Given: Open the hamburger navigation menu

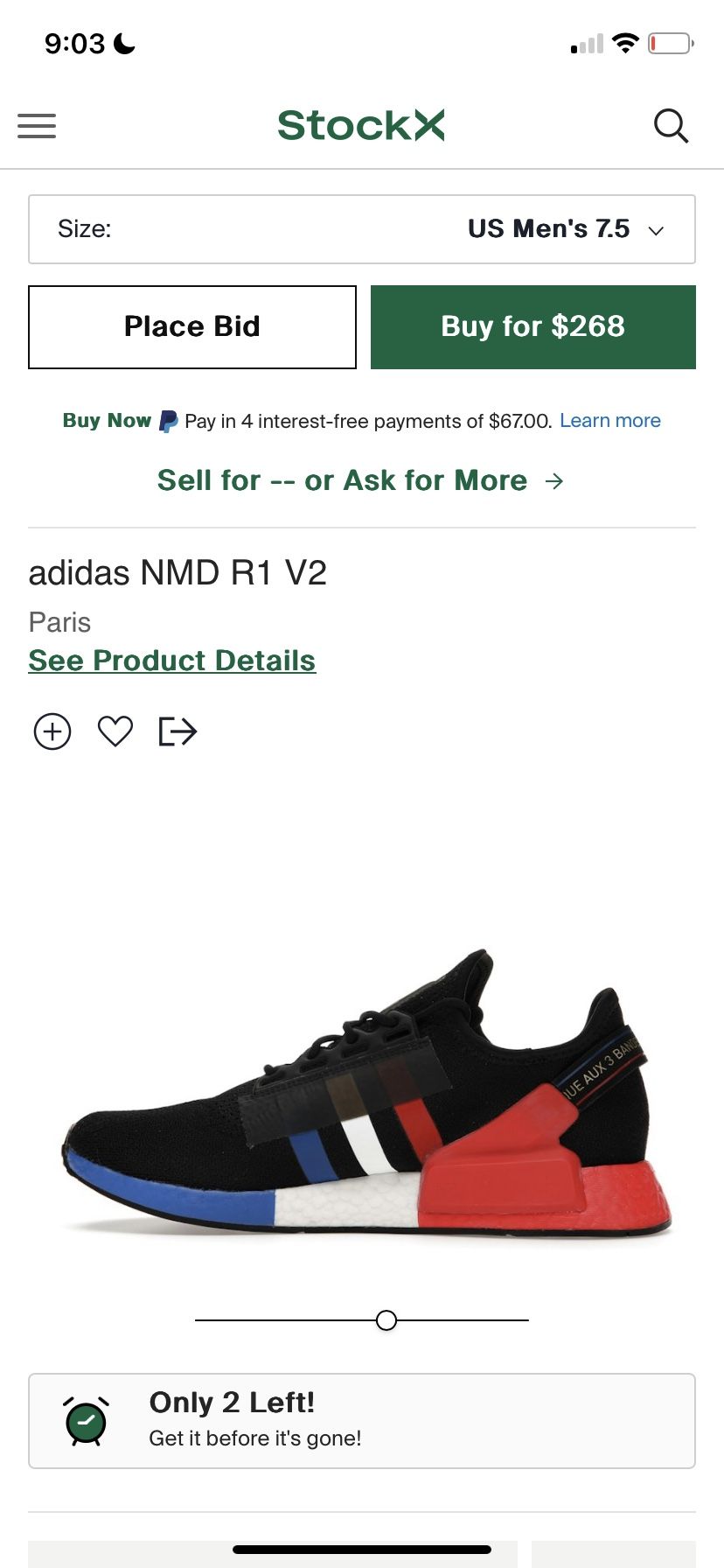Looking at the screenshot, I should [36, 126].
